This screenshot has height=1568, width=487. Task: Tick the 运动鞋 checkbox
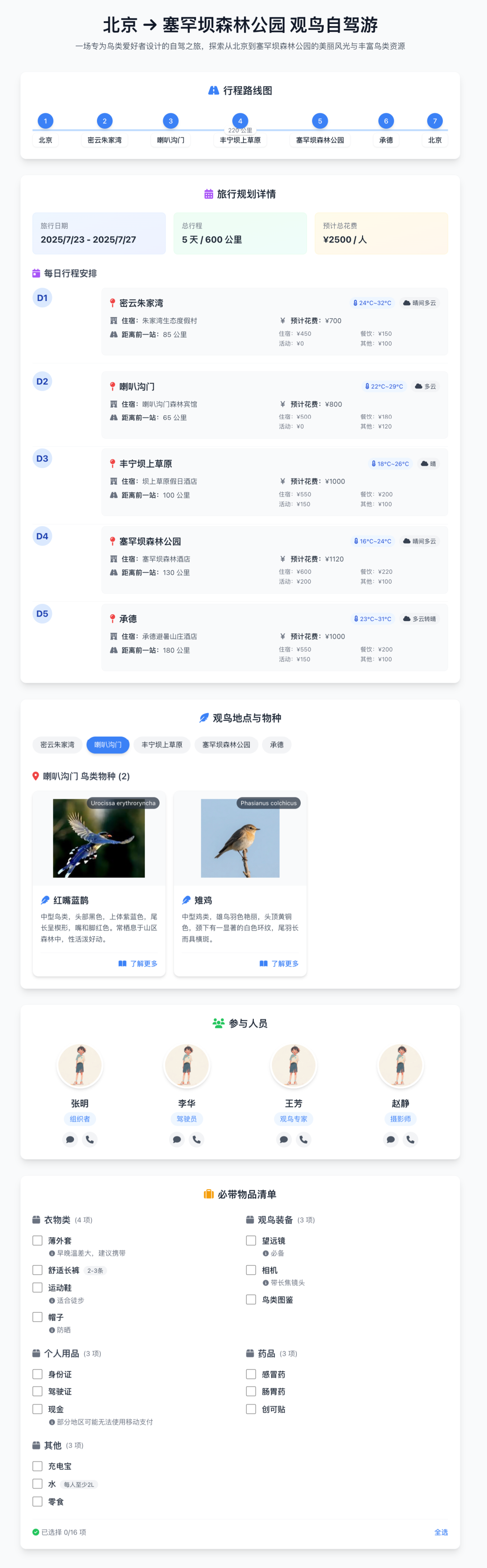click(38, 1287)
